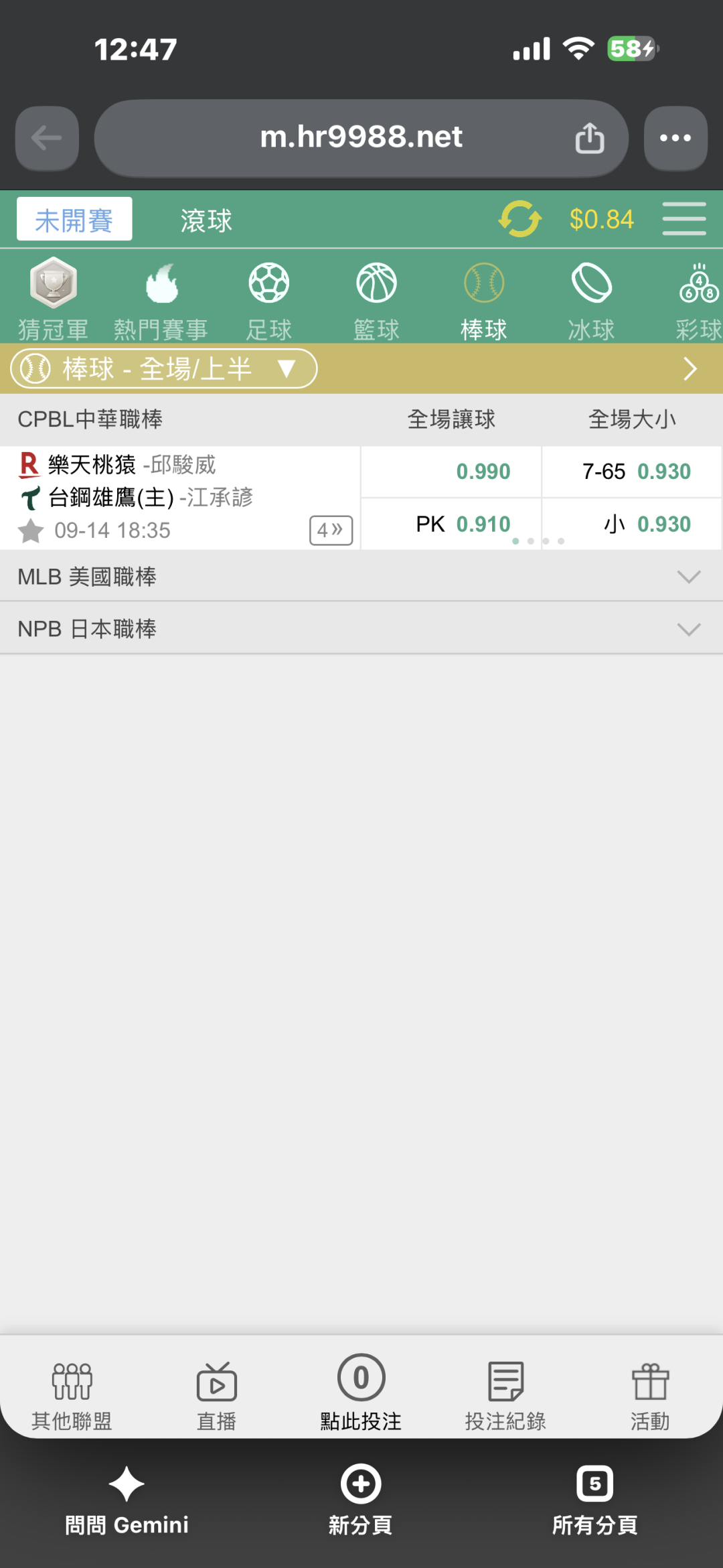The height and width of the screenshot is (1568, 723).
Task: Open the 猜冠軍 category
Action: pos(54,299)
